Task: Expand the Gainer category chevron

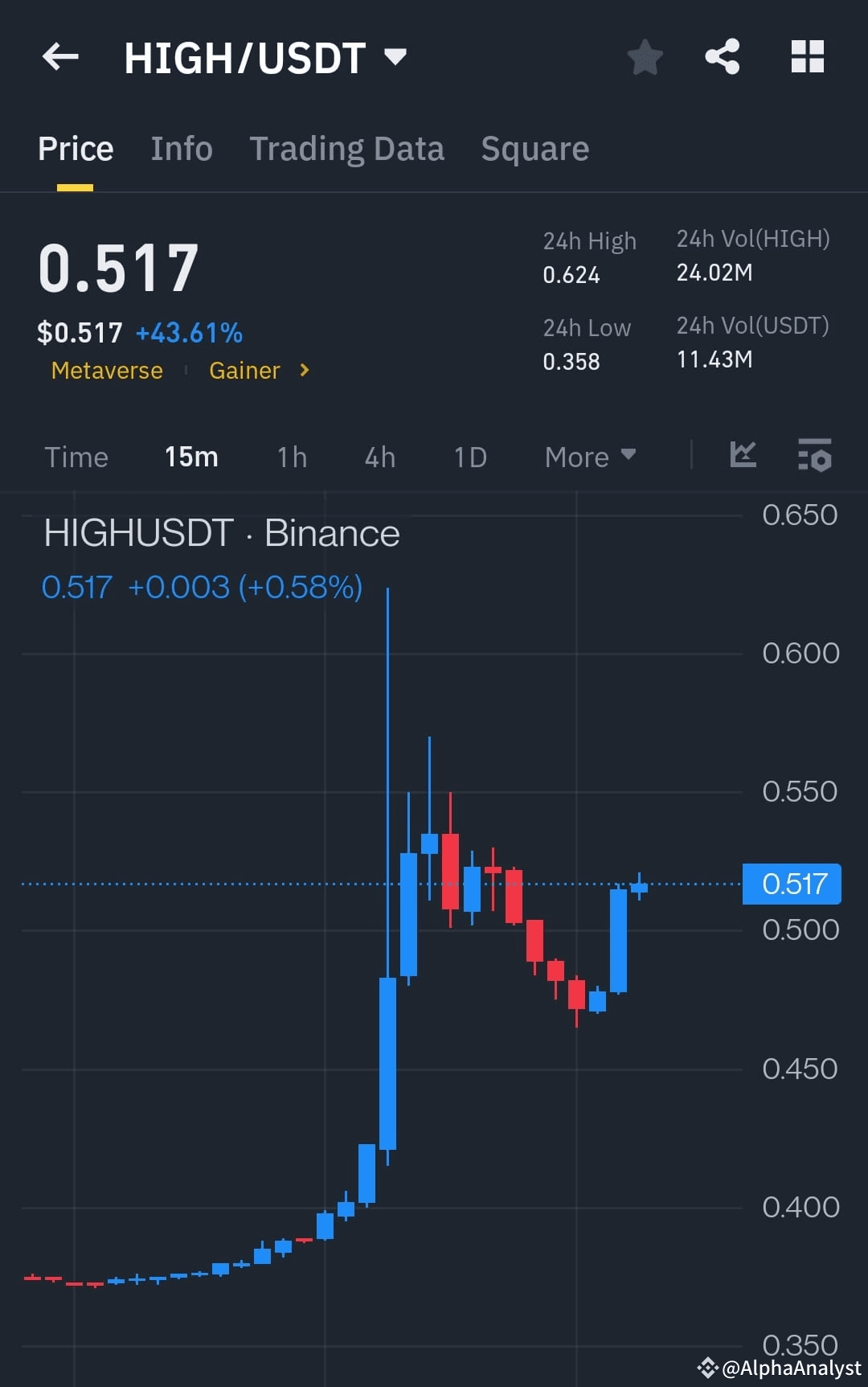Action: tap(304, 371)
